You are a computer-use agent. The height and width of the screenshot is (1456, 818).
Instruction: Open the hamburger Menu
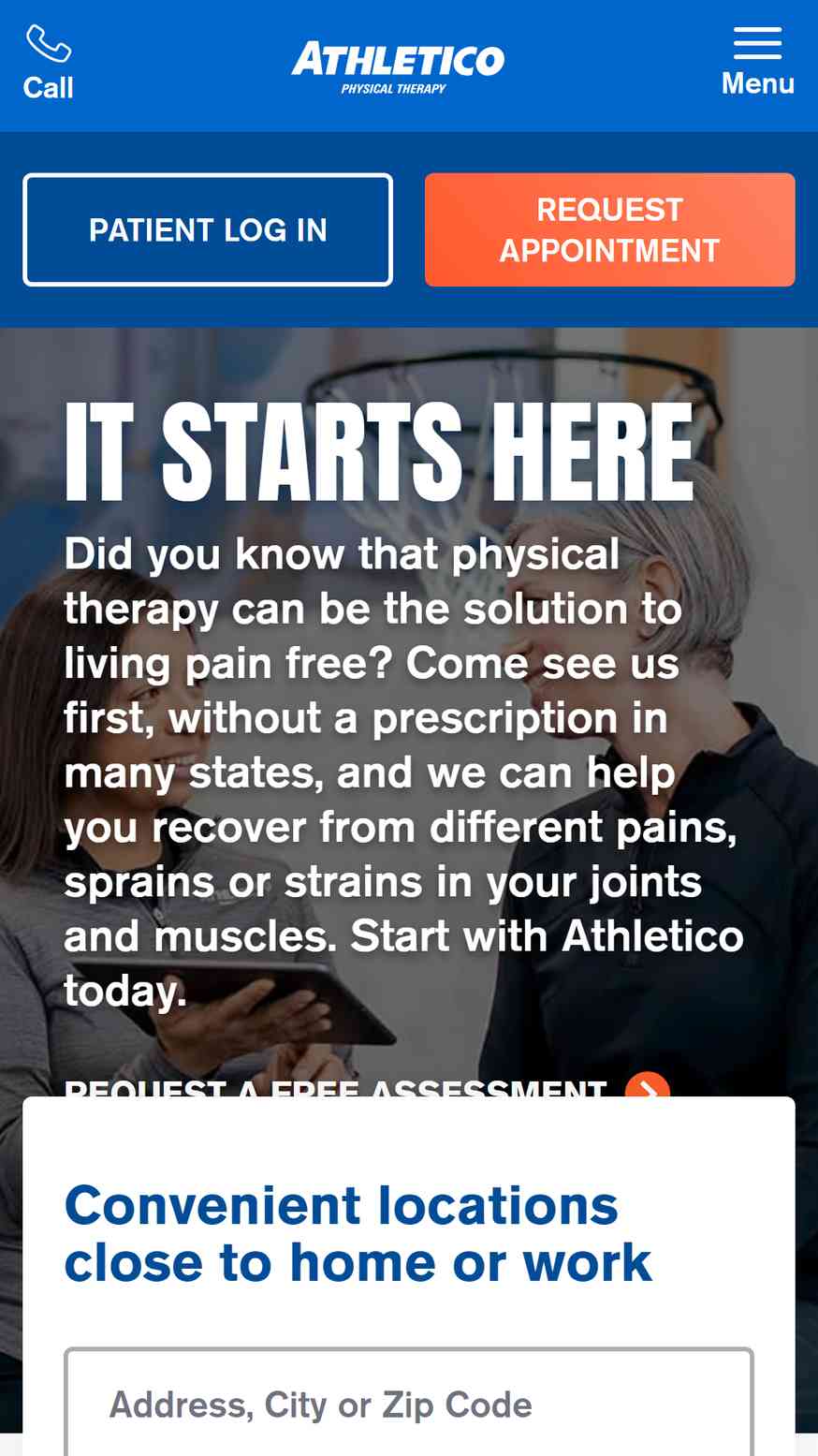click(757, 62)
